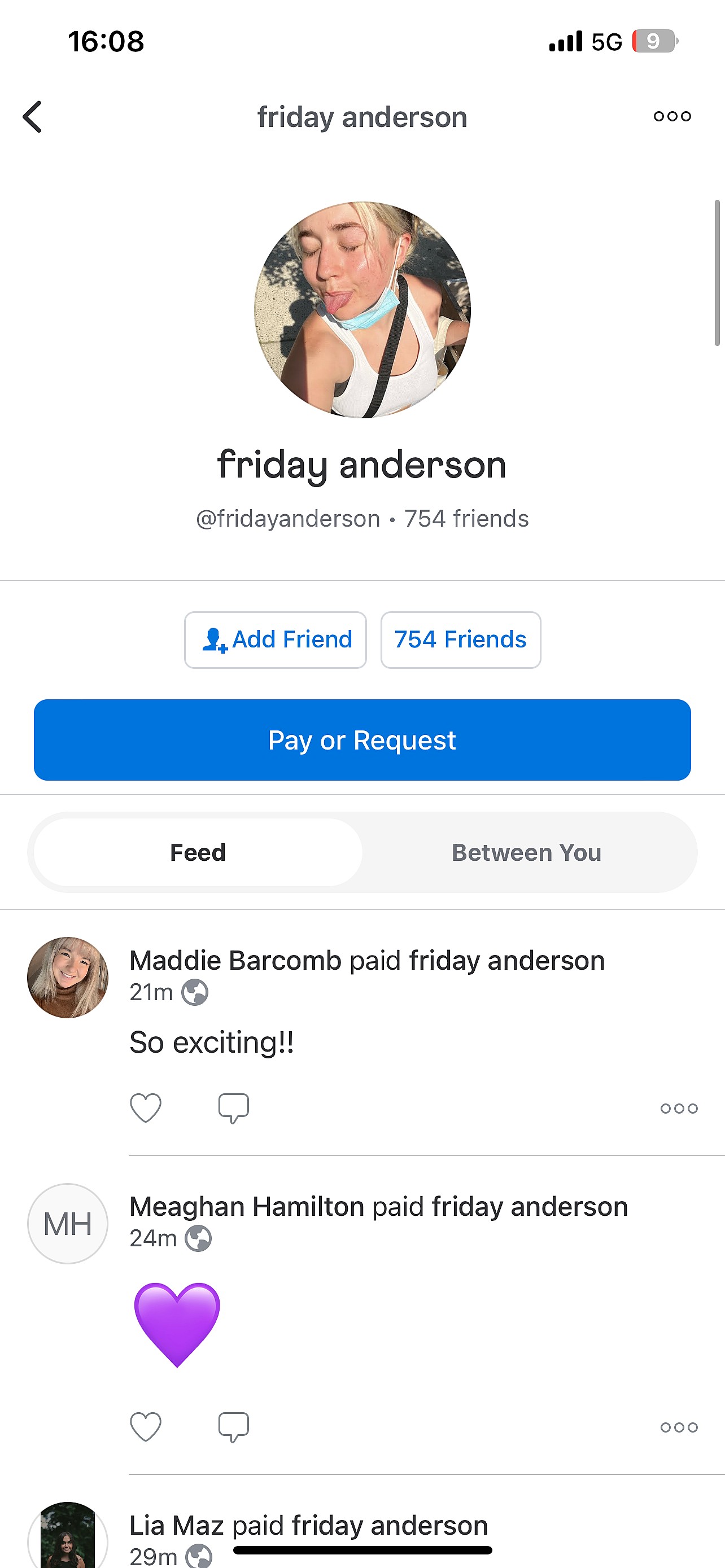Viewport: 725px width, 1568px height.
Task: Open Lia Maz's payment to friday anderson
Action: pos(309,1526)
